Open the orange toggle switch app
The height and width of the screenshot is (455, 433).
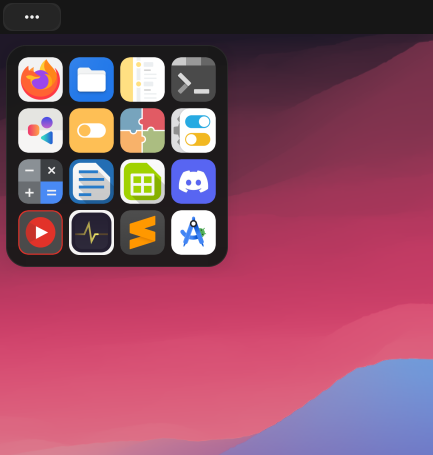(91, 130)
